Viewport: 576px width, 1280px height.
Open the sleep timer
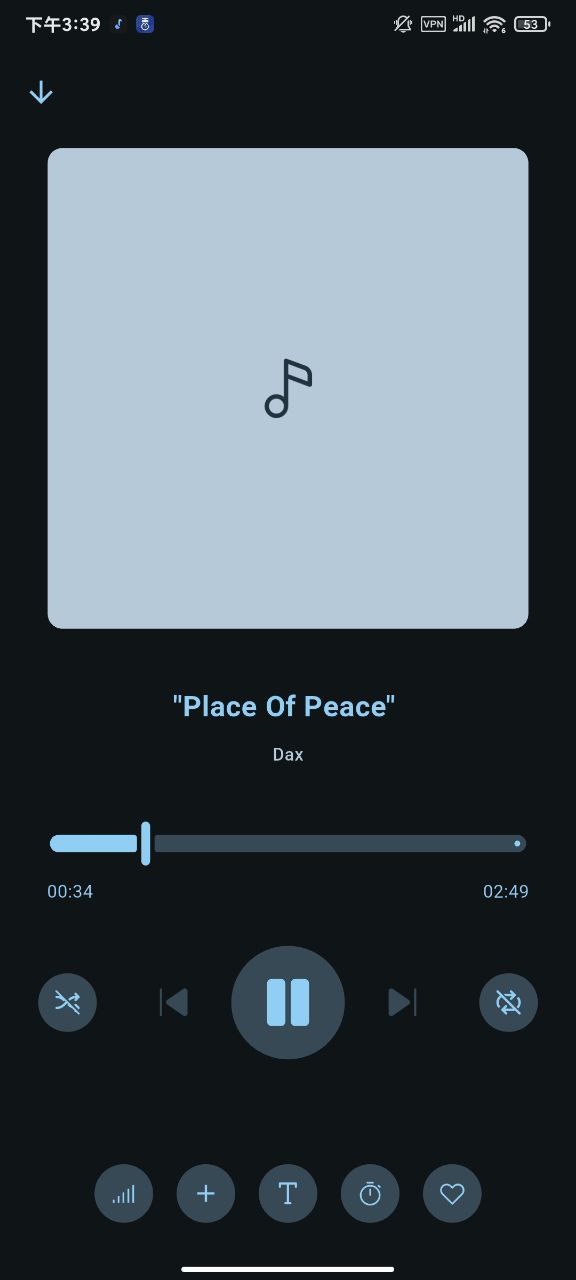[x=370, y=1194]
